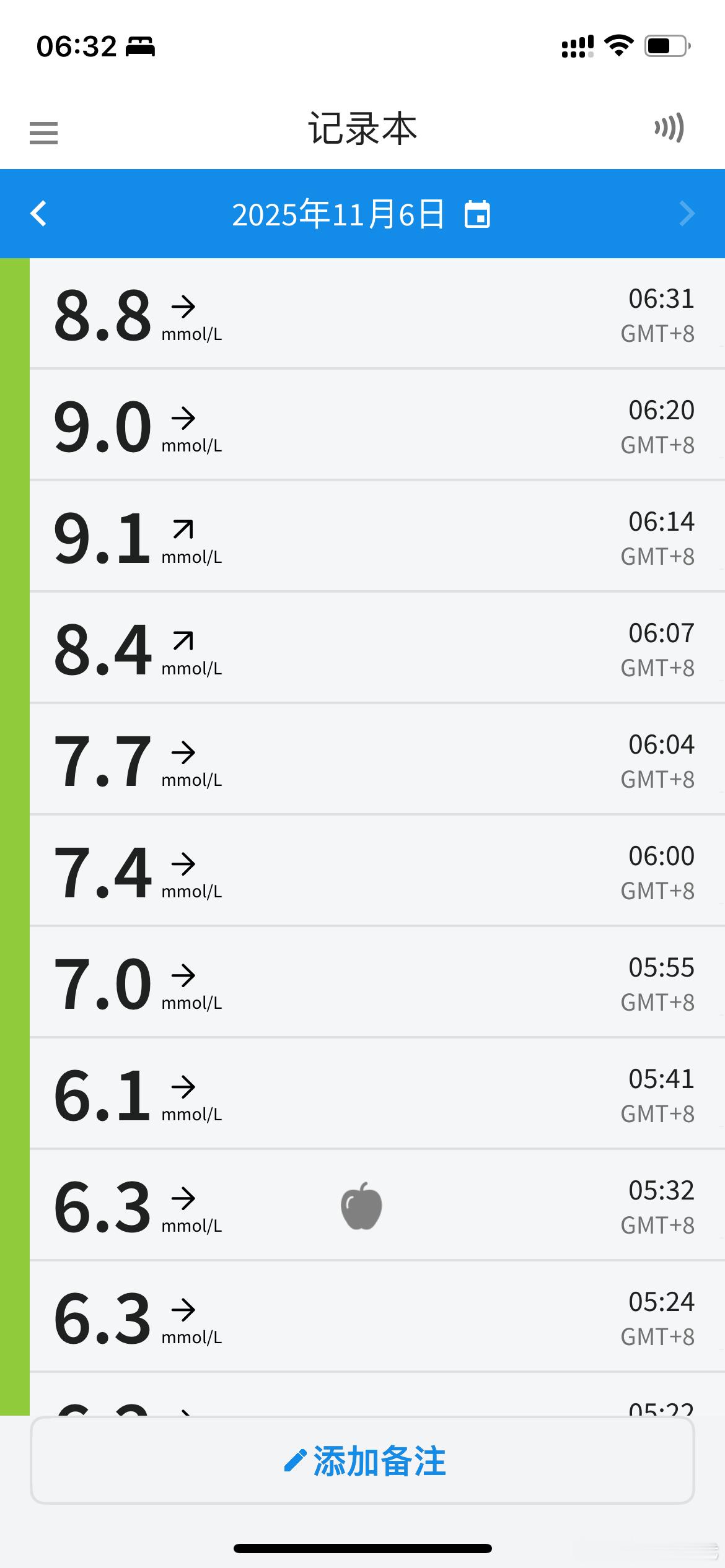
Task: Open the calendar date picker
Action: [477, 214]
